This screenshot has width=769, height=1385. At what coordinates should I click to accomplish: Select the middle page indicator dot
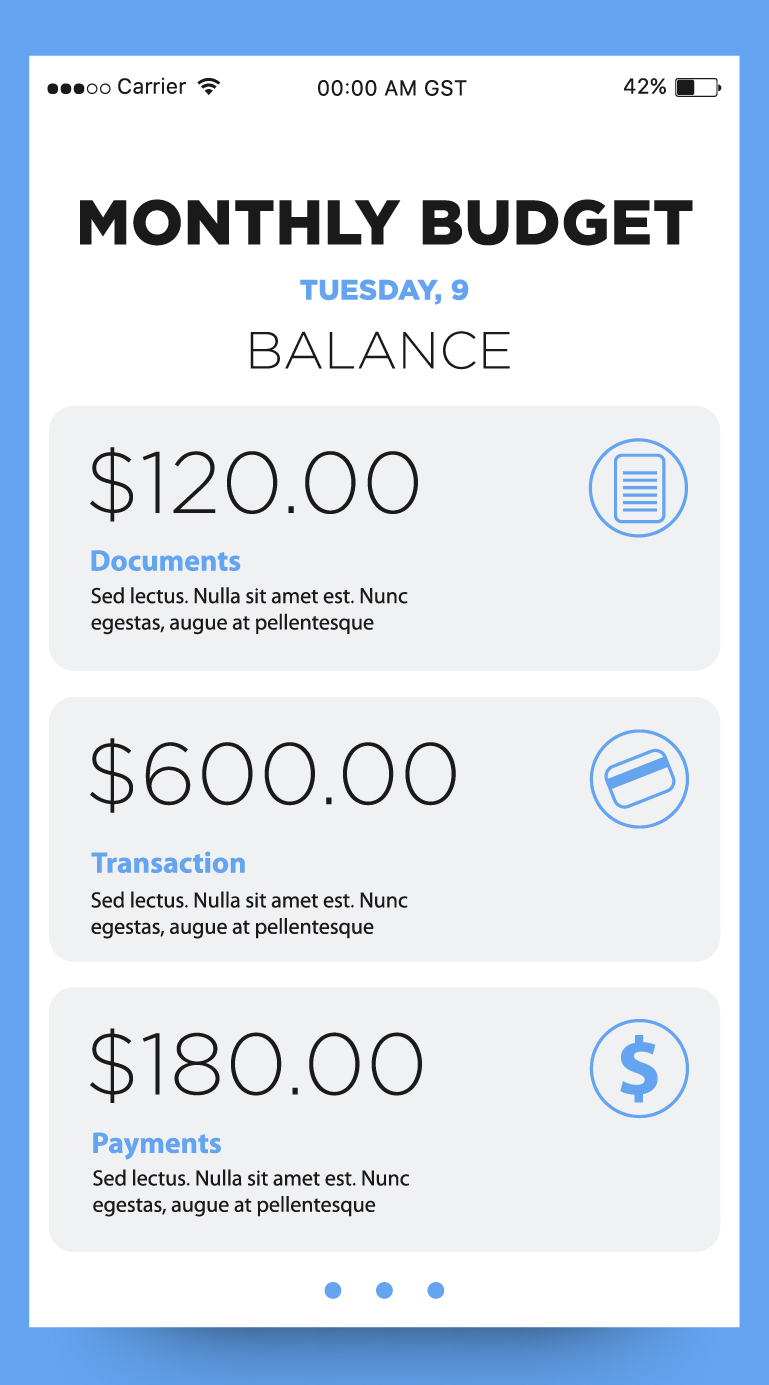[x=384, y=1290]
